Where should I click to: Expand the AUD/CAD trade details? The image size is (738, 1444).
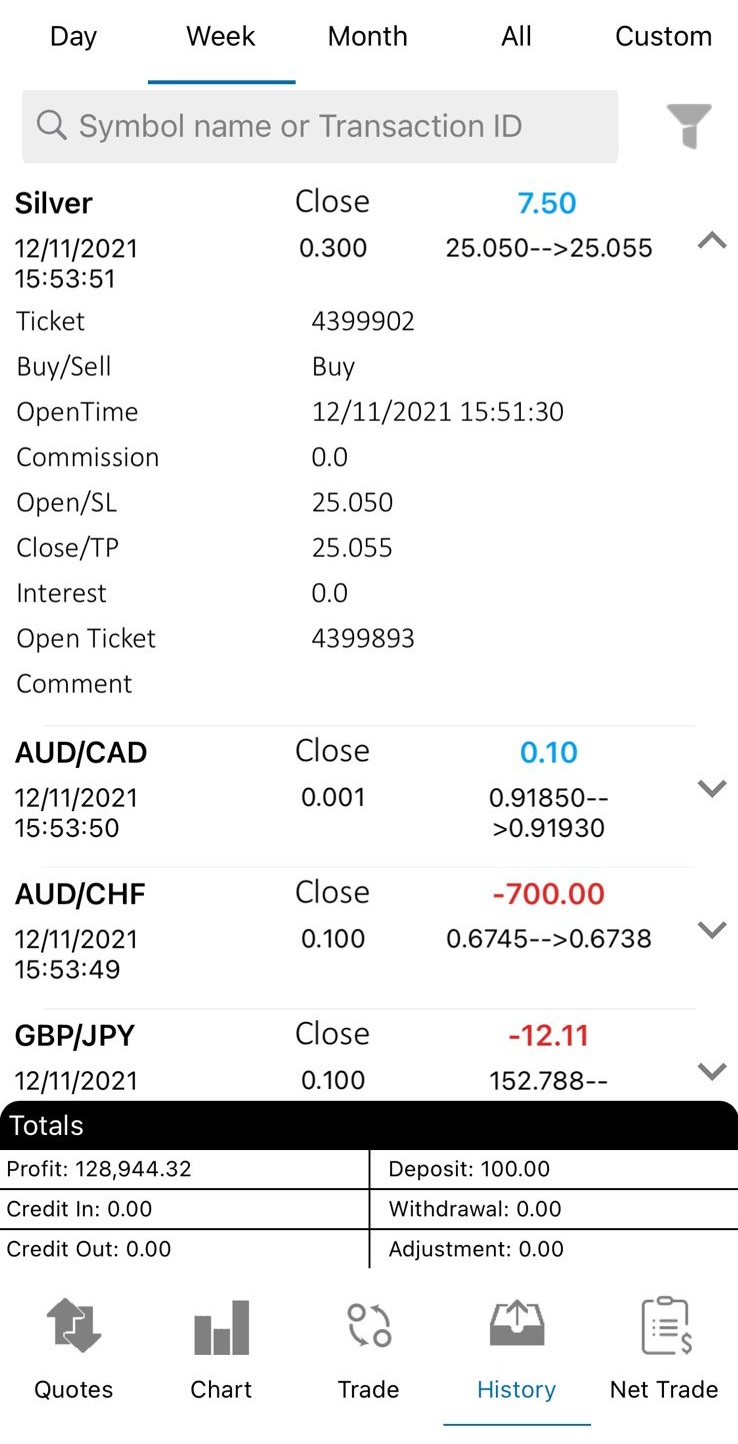[x=711, y=789]
